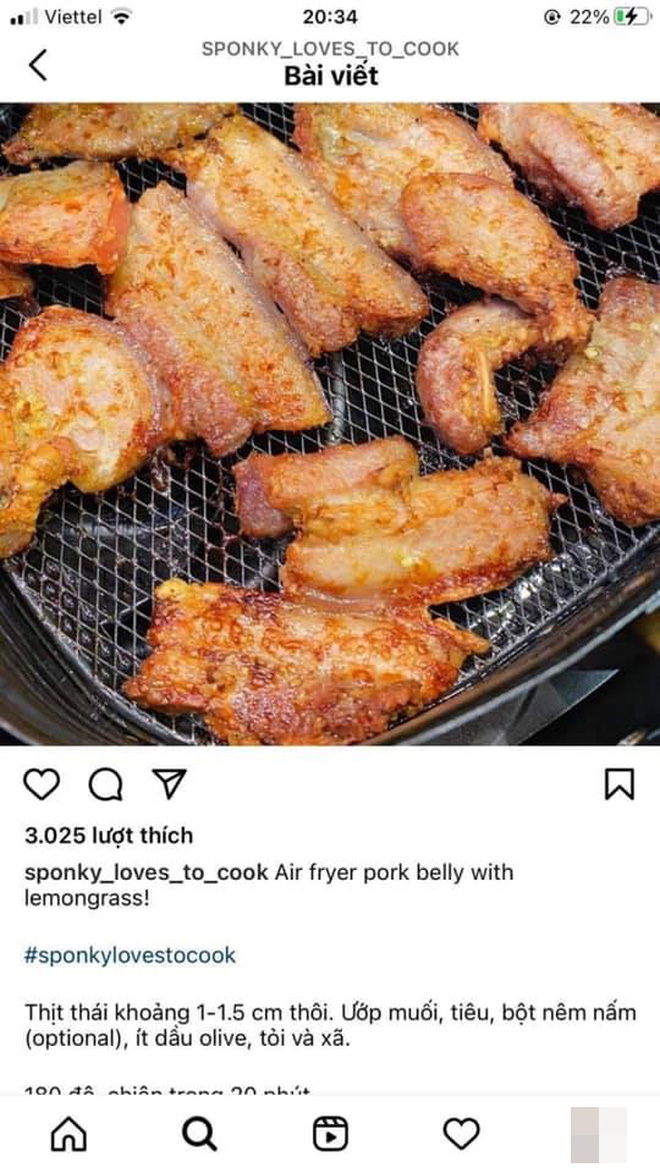Open your profile tab
660x1173 pixels.
(598, 1133)
